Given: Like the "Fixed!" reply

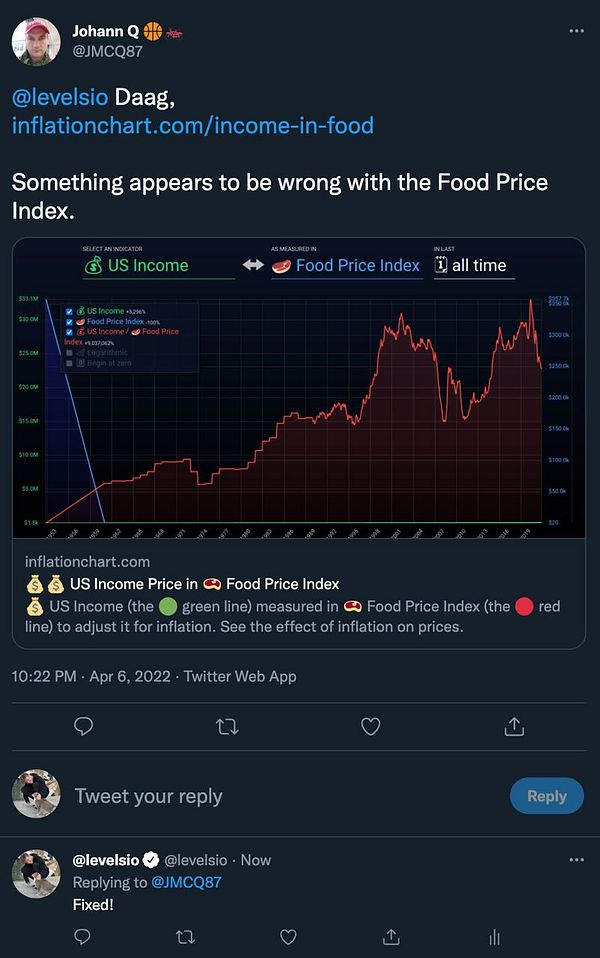Looking at the screenshot, I should (x=288, y=936).
